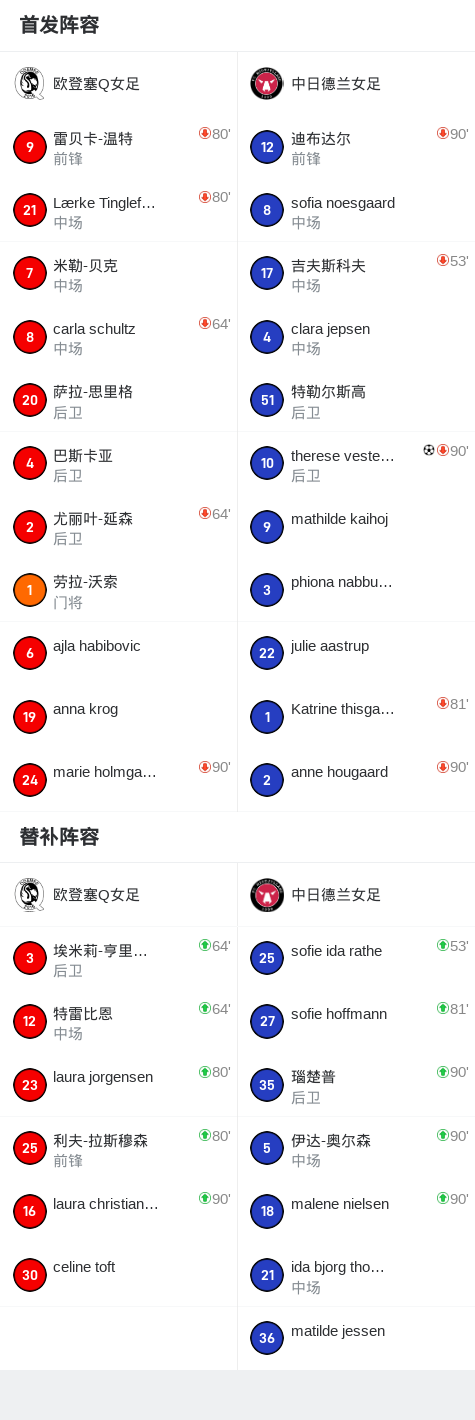Open Lærke Tinglef… player row

point(118,211)
